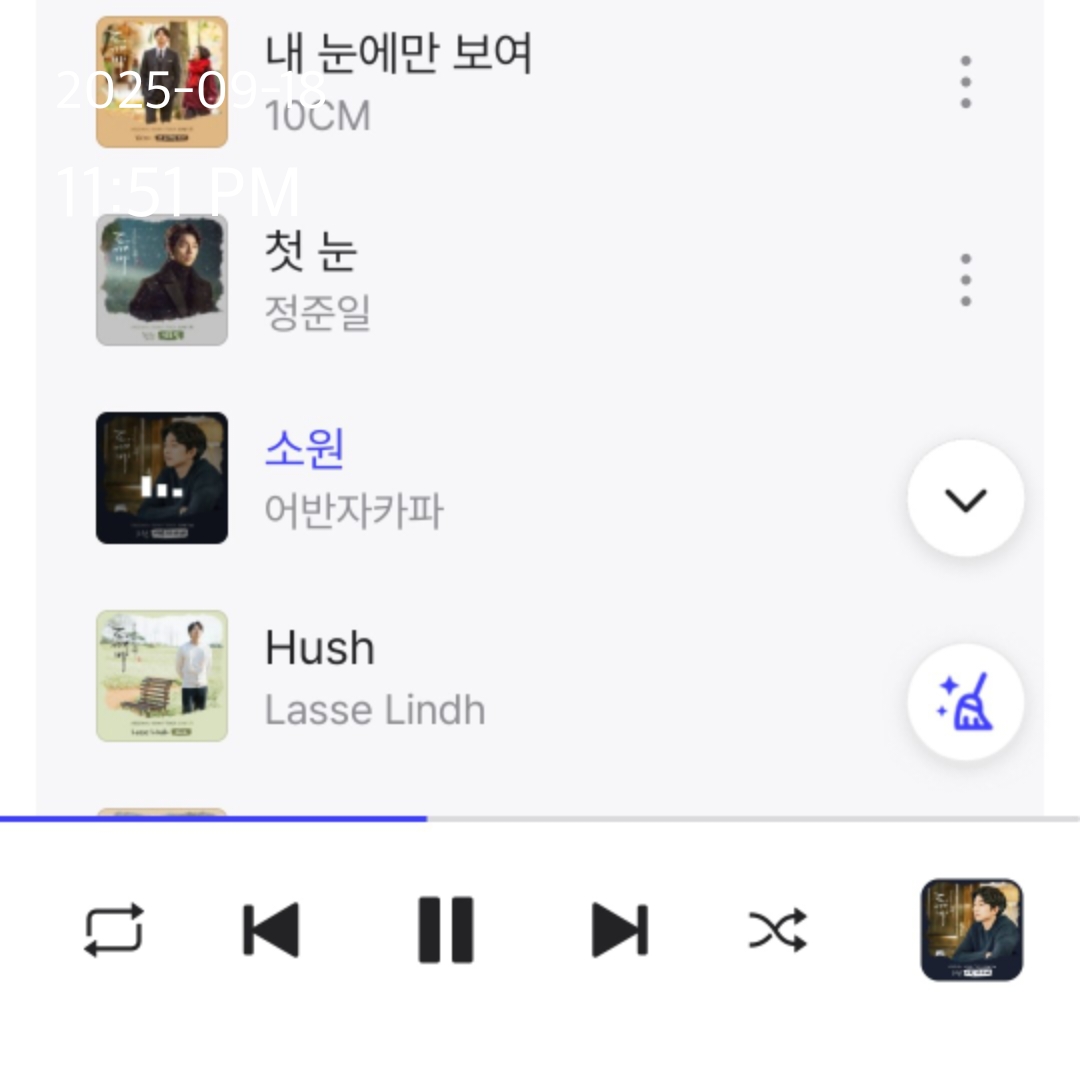The image size is (1080, 1080).
Task: Skip to the next track
Action: [x=620, y=930]
